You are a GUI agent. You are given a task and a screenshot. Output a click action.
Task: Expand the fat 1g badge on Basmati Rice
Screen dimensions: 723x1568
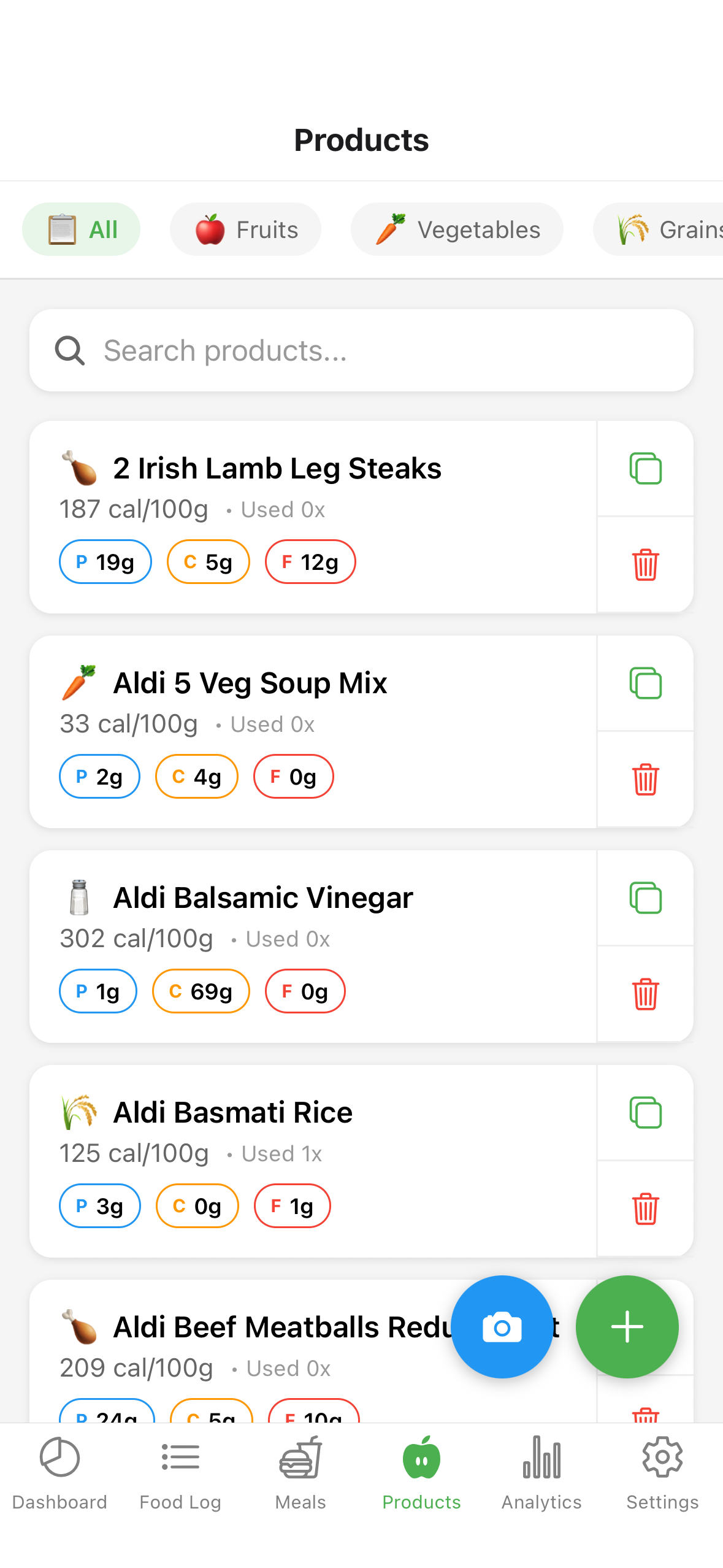click(292, 1205)
